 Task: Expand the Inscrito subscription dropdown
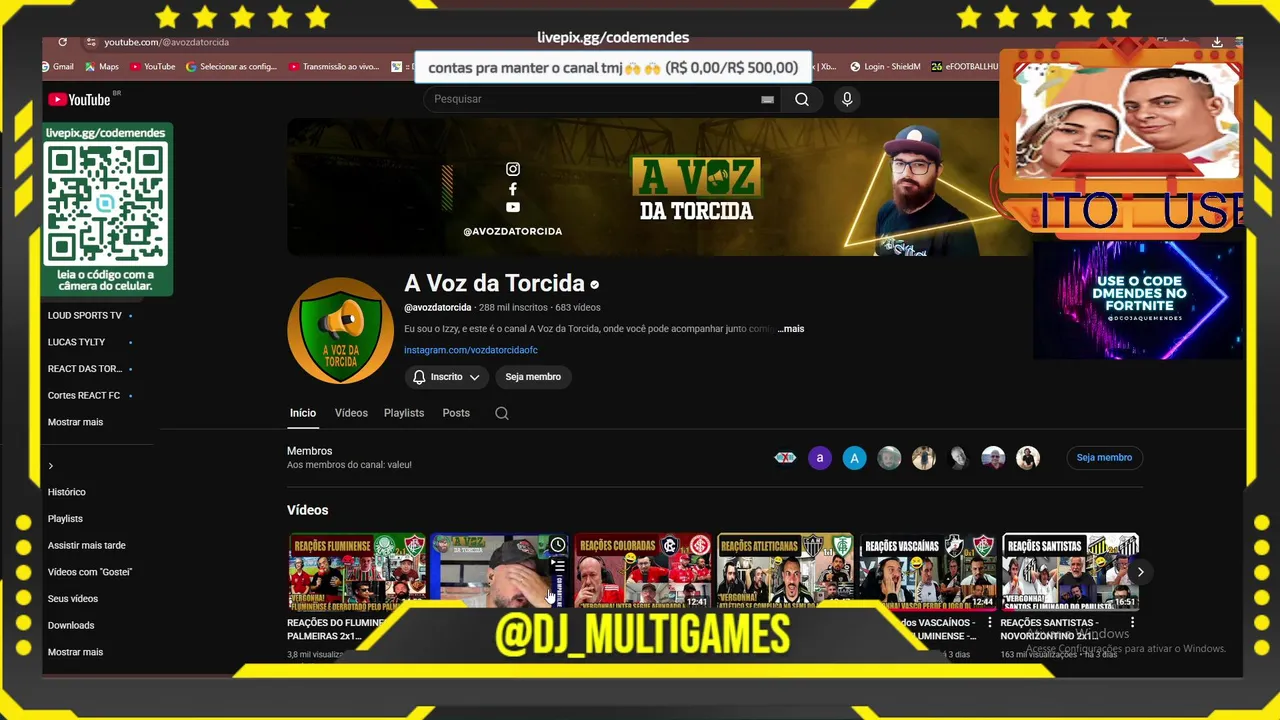[446, 377]
